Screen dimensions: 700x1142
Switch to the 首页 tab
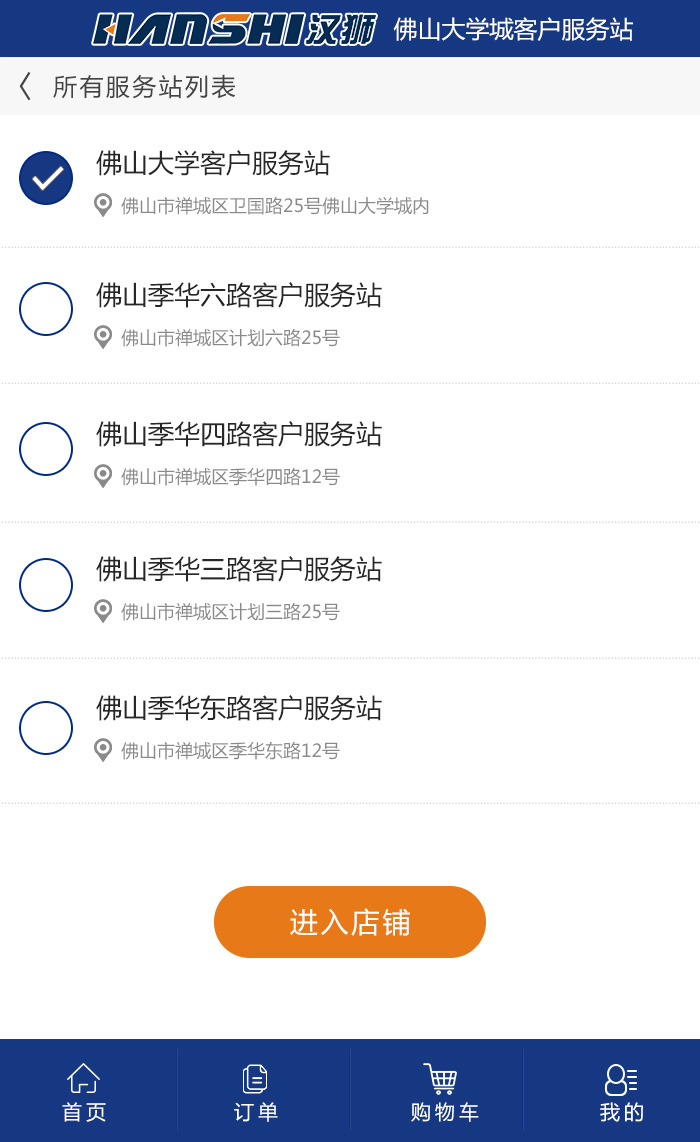pyautogui.click(x=84, y=1092)
